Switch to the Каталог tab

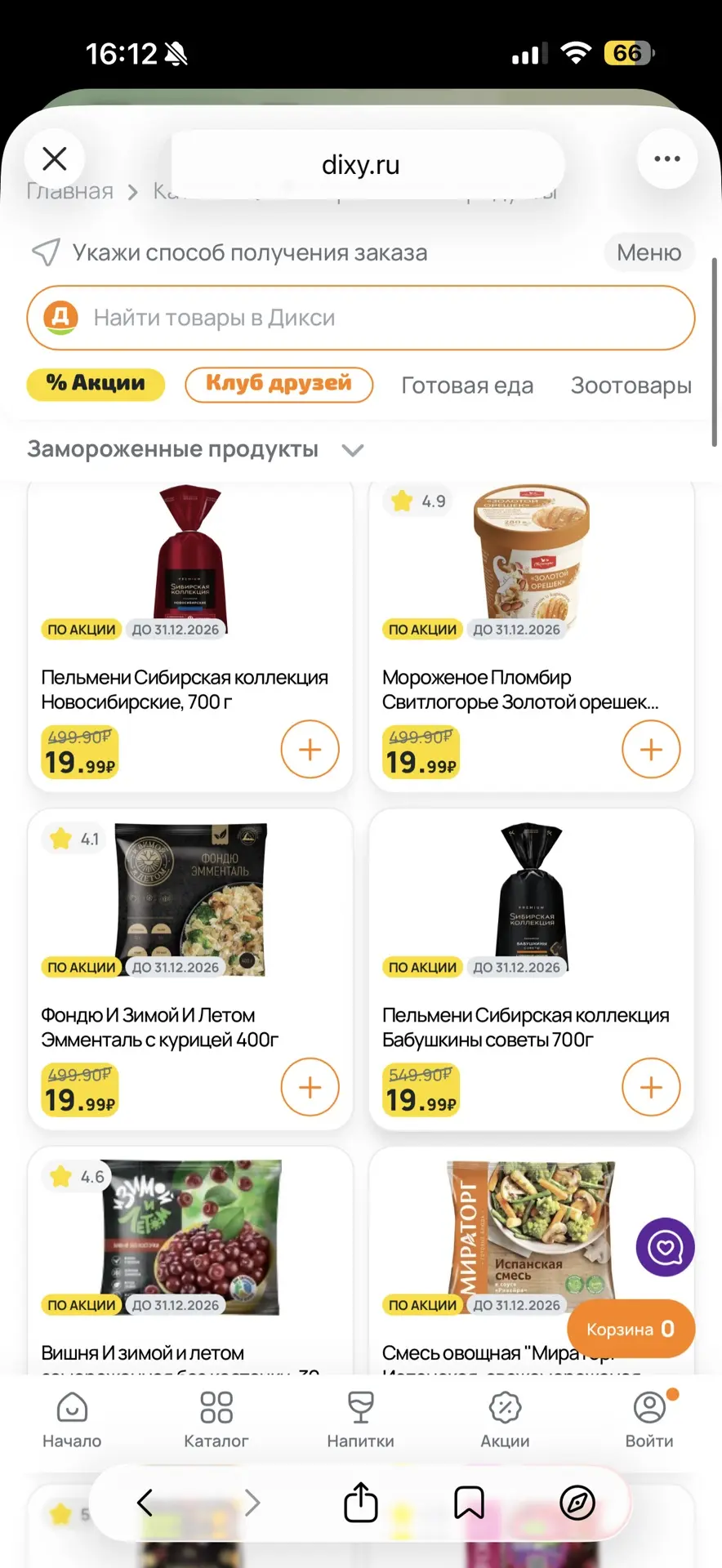click(216, 1420)
